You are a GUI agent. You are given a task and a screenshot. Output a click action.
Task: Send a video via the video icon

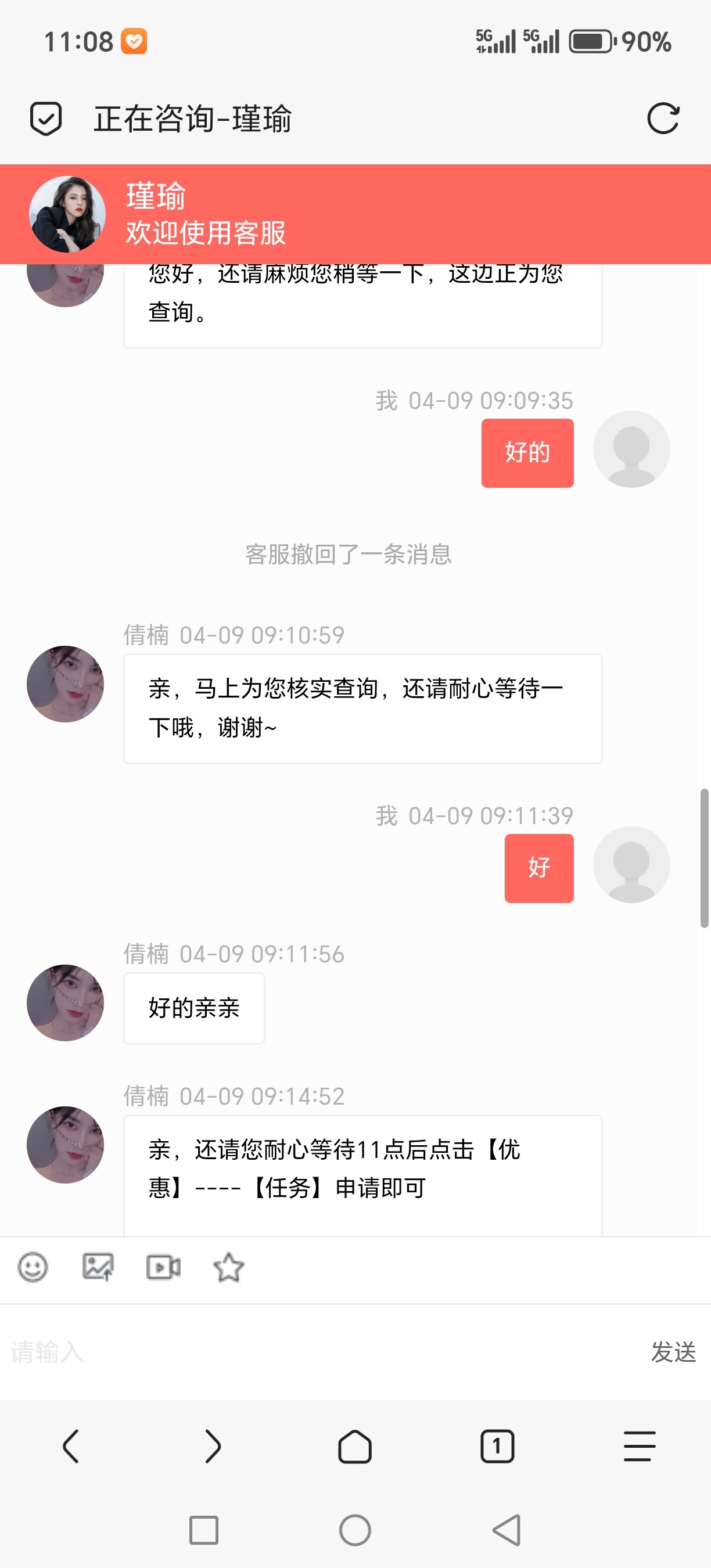(x=163, y=1267)
